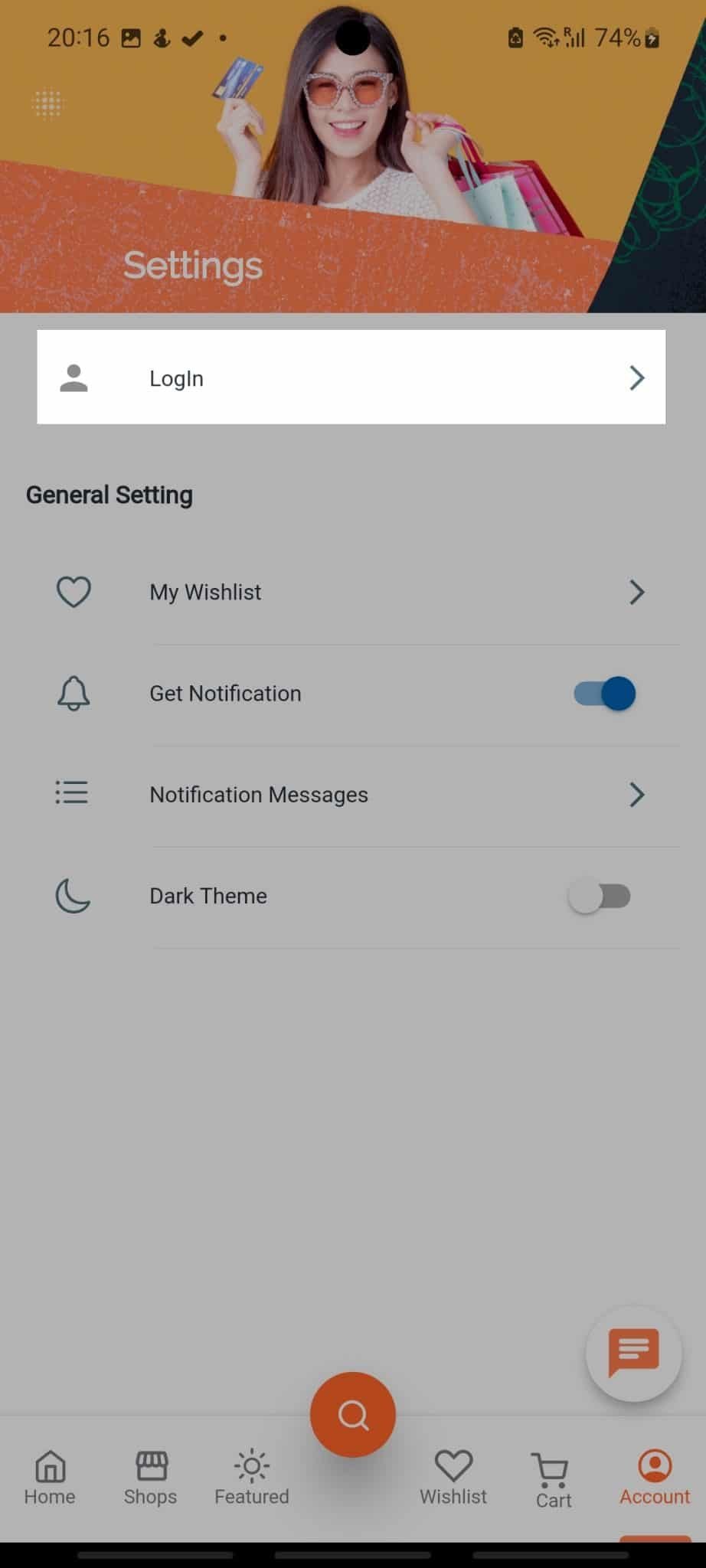Select the Account tab

655,1478
